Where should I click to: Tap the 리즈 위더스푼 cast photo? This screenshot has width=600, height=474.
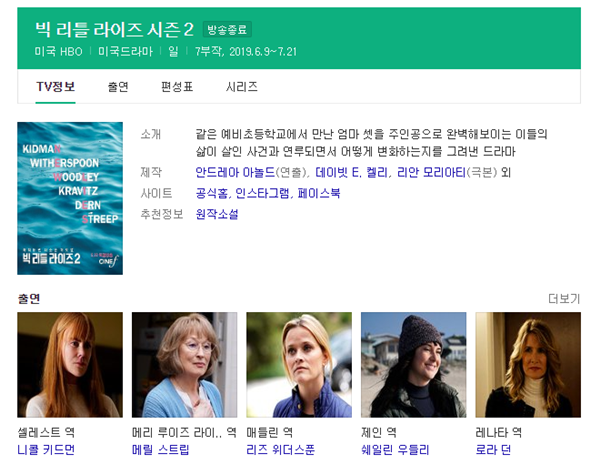point(299,365)
